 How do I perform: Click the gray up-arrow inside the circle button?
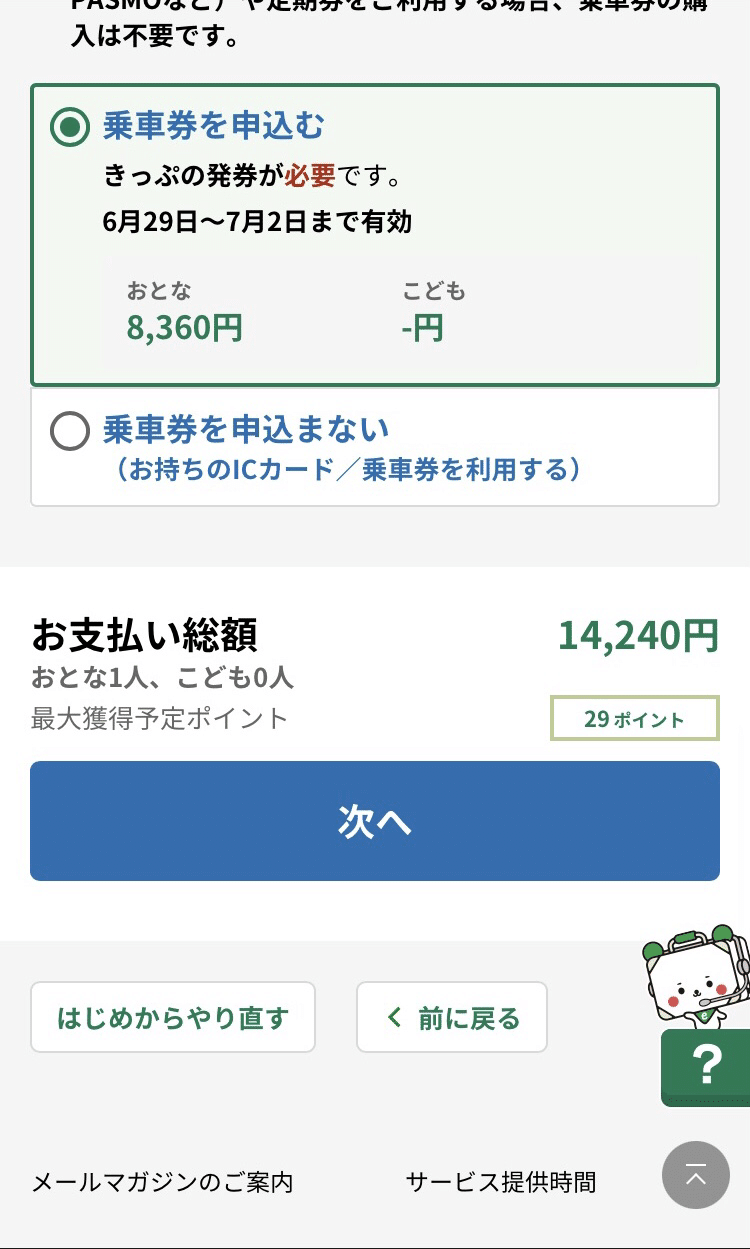click(696, 1174)
